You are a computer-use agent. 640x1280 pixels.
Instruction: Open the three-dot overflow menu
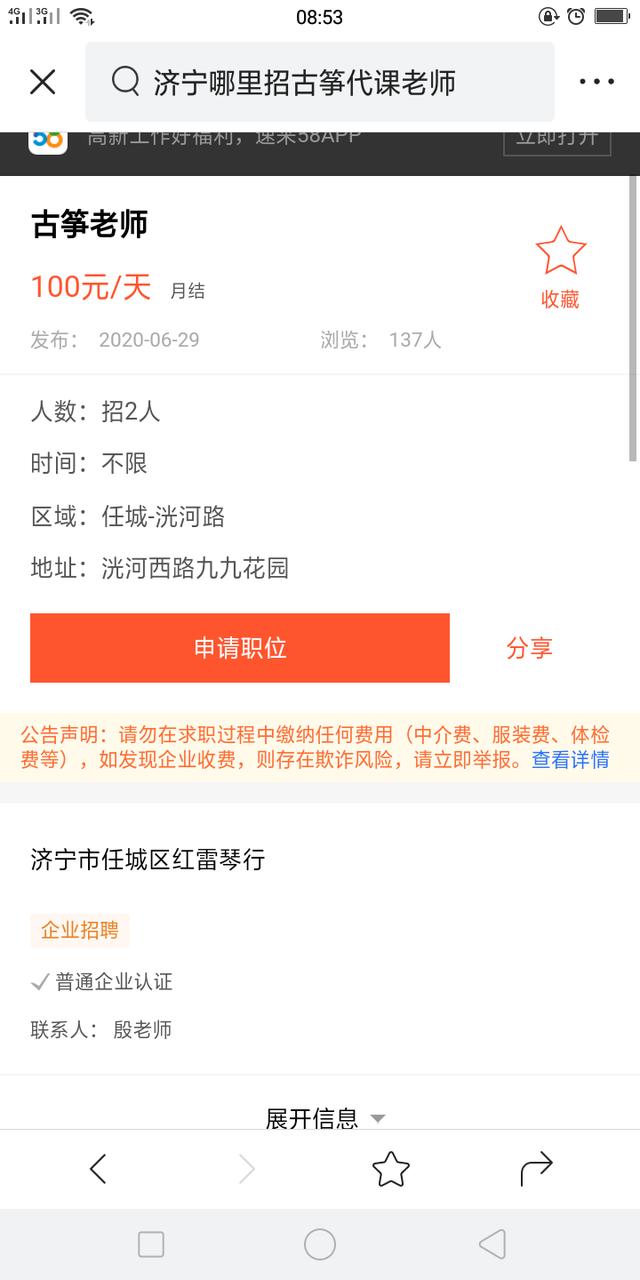[596, 82]
